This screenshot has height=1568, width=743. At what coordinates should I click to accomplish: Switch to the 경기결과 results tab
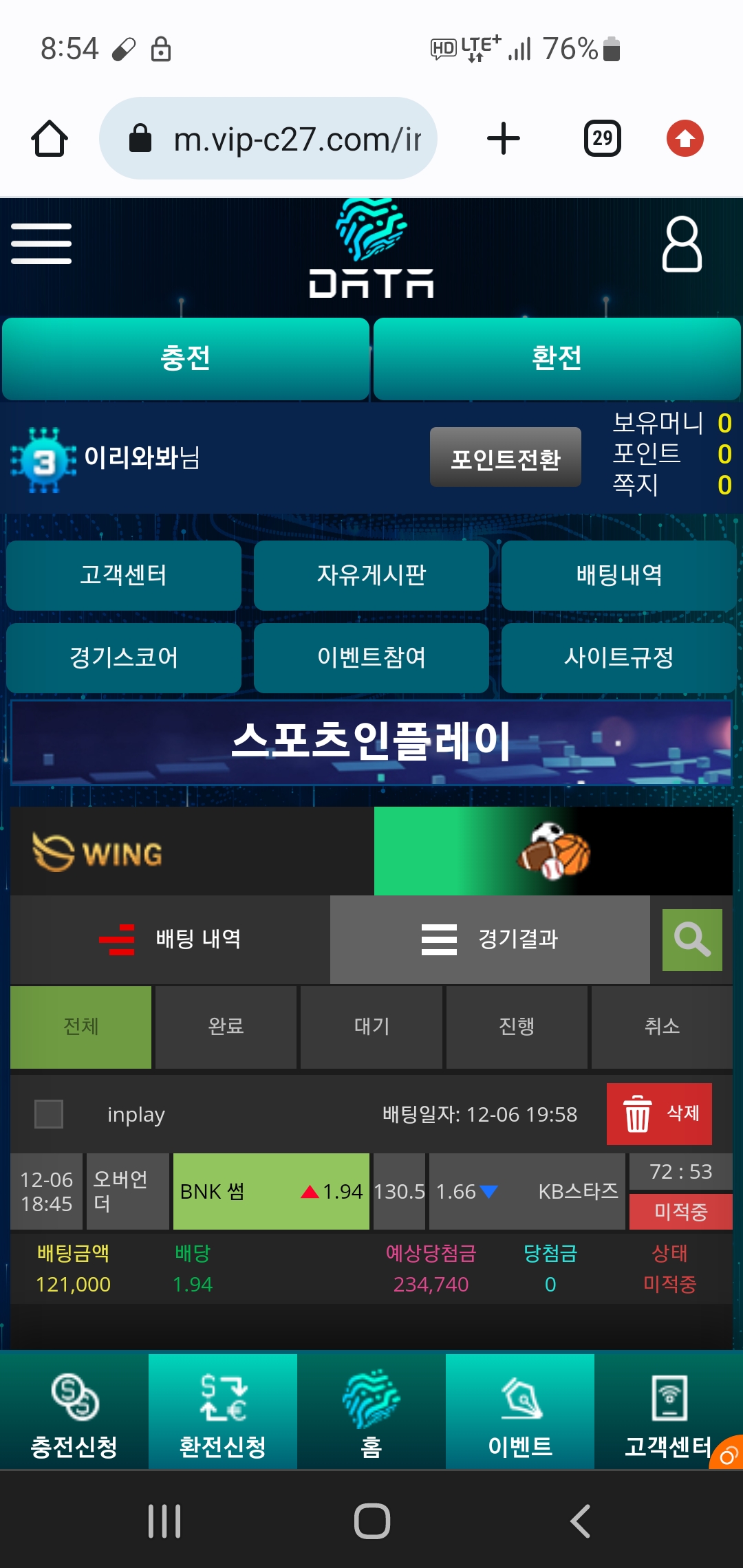(490, 939)
